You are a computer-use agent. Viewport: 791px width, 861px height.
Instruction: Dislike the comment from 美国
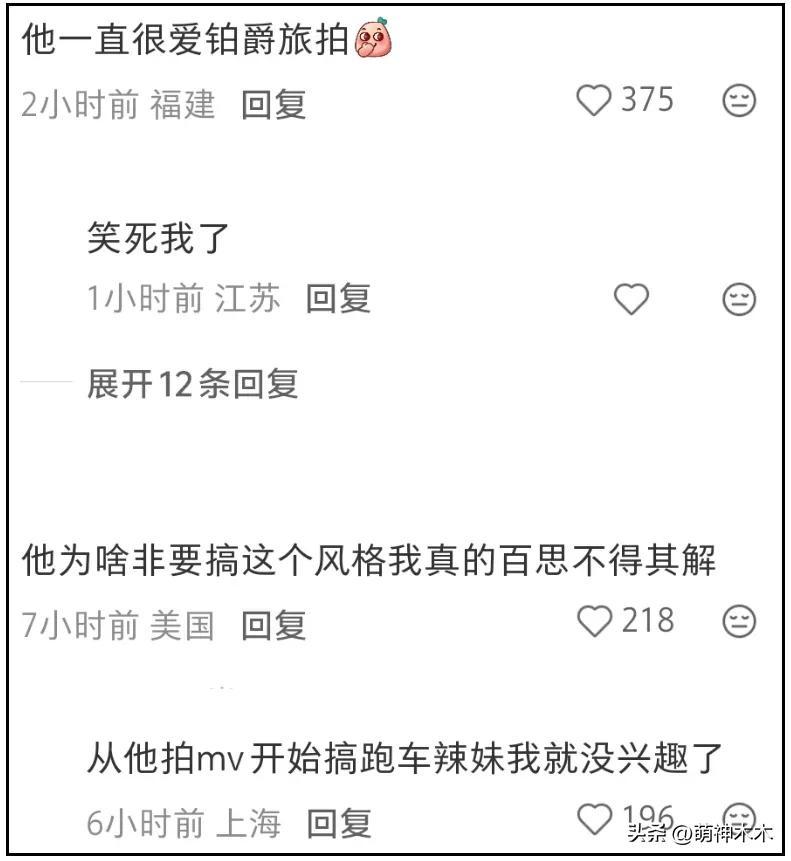(x=739, y=622)
